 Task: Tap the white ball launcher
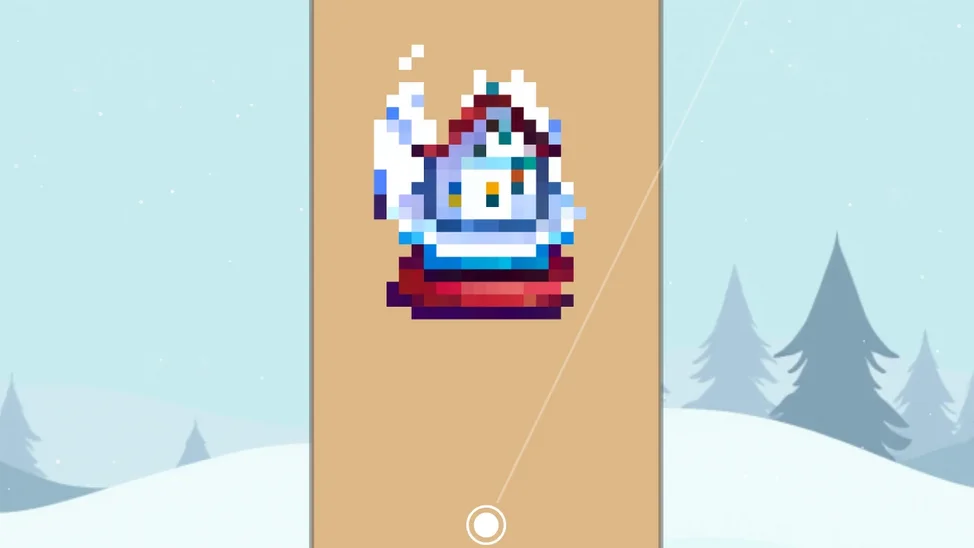pos(486,524)
